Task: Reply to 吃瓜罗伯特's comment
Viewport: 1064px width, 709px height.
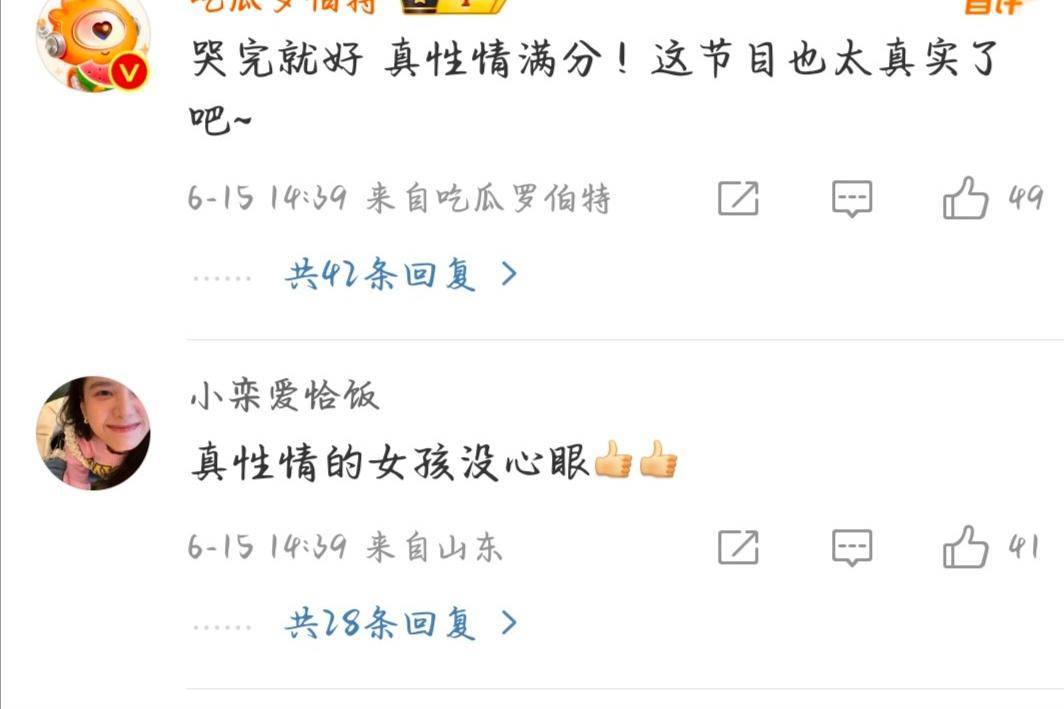Action: 852,199
